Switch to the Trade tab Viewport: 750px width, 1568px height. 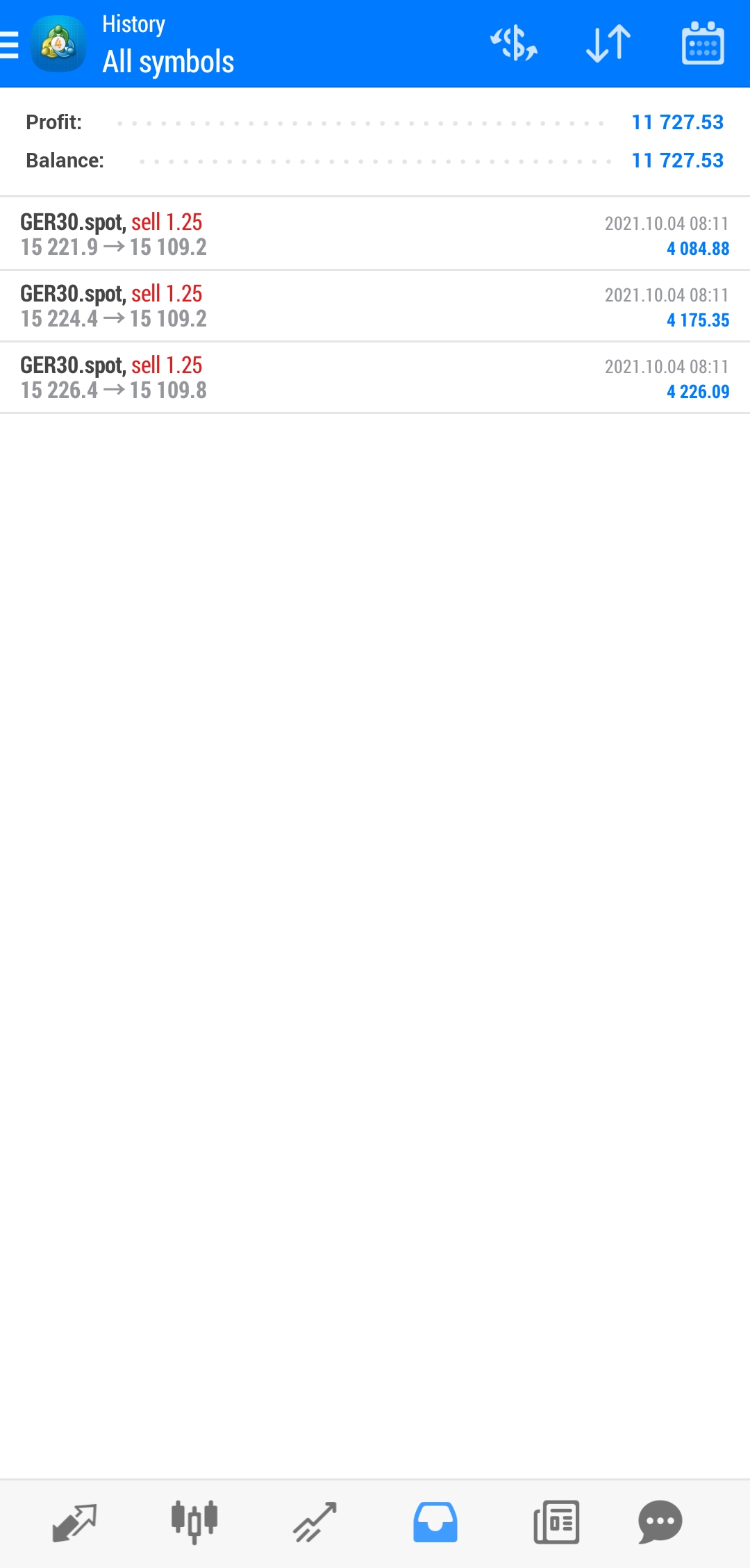point(315,1523)
